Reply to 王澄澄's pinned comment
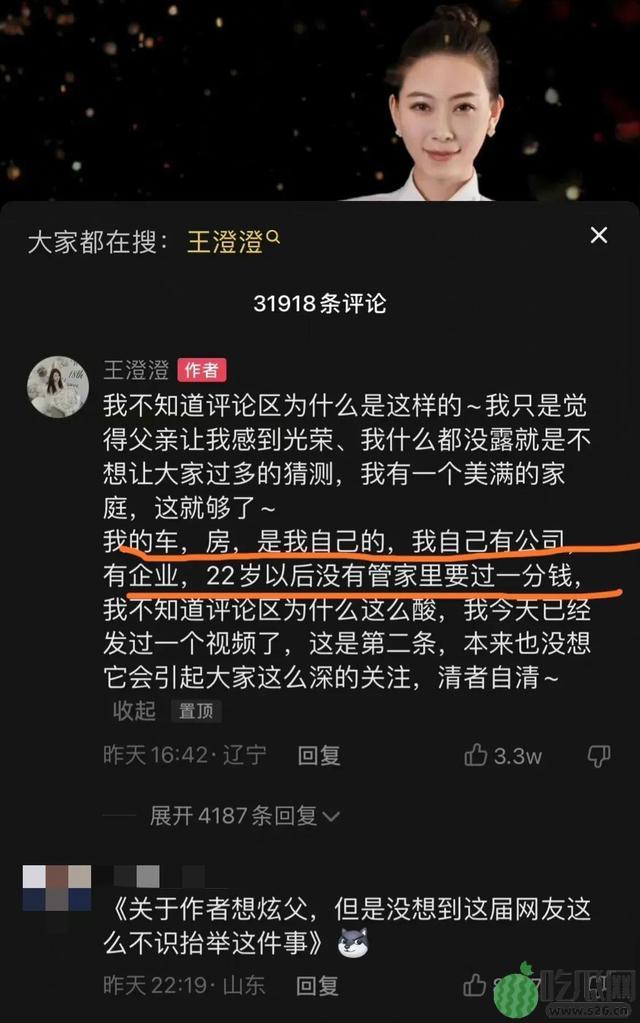This screenshot has width=640, height=1023. [319, 755]
